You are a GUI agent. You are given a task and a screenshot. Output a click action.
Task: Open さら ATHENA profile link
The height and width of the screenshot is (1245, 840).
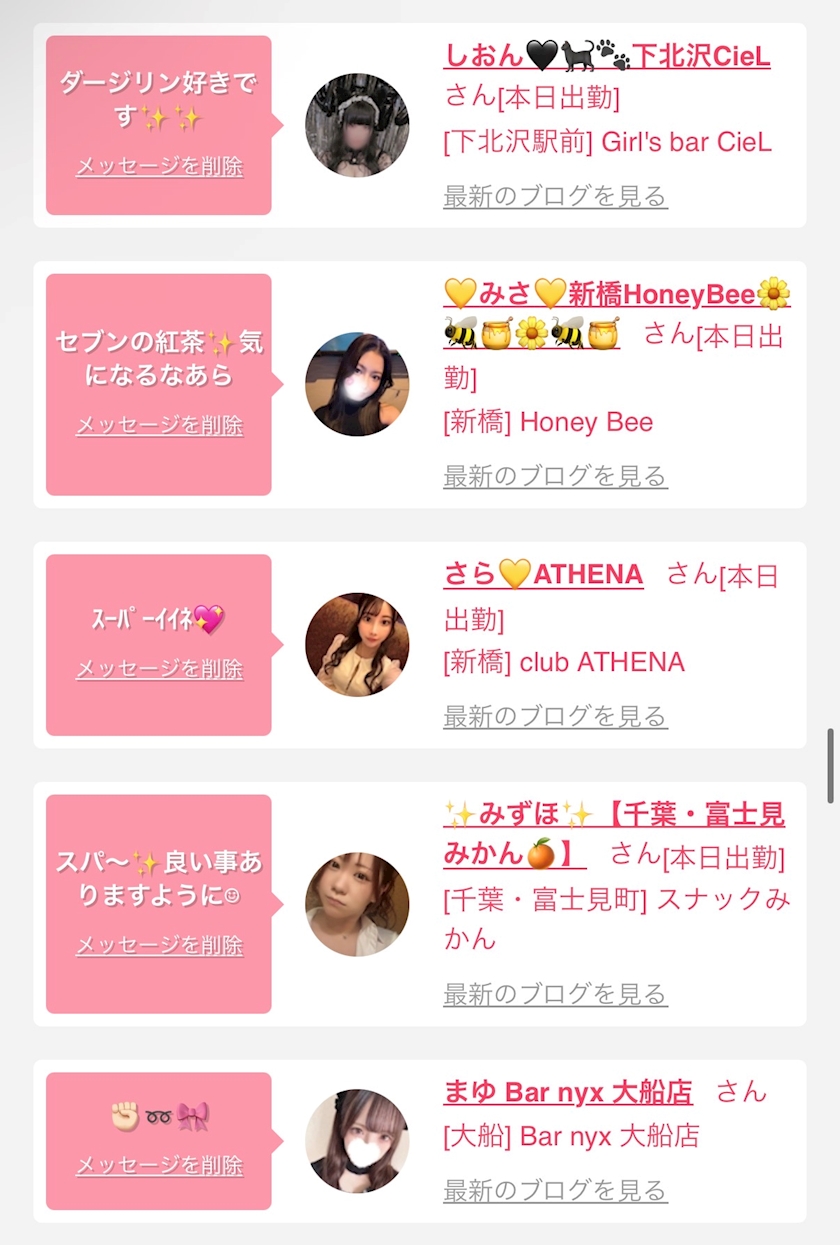(x=543, y=575)
